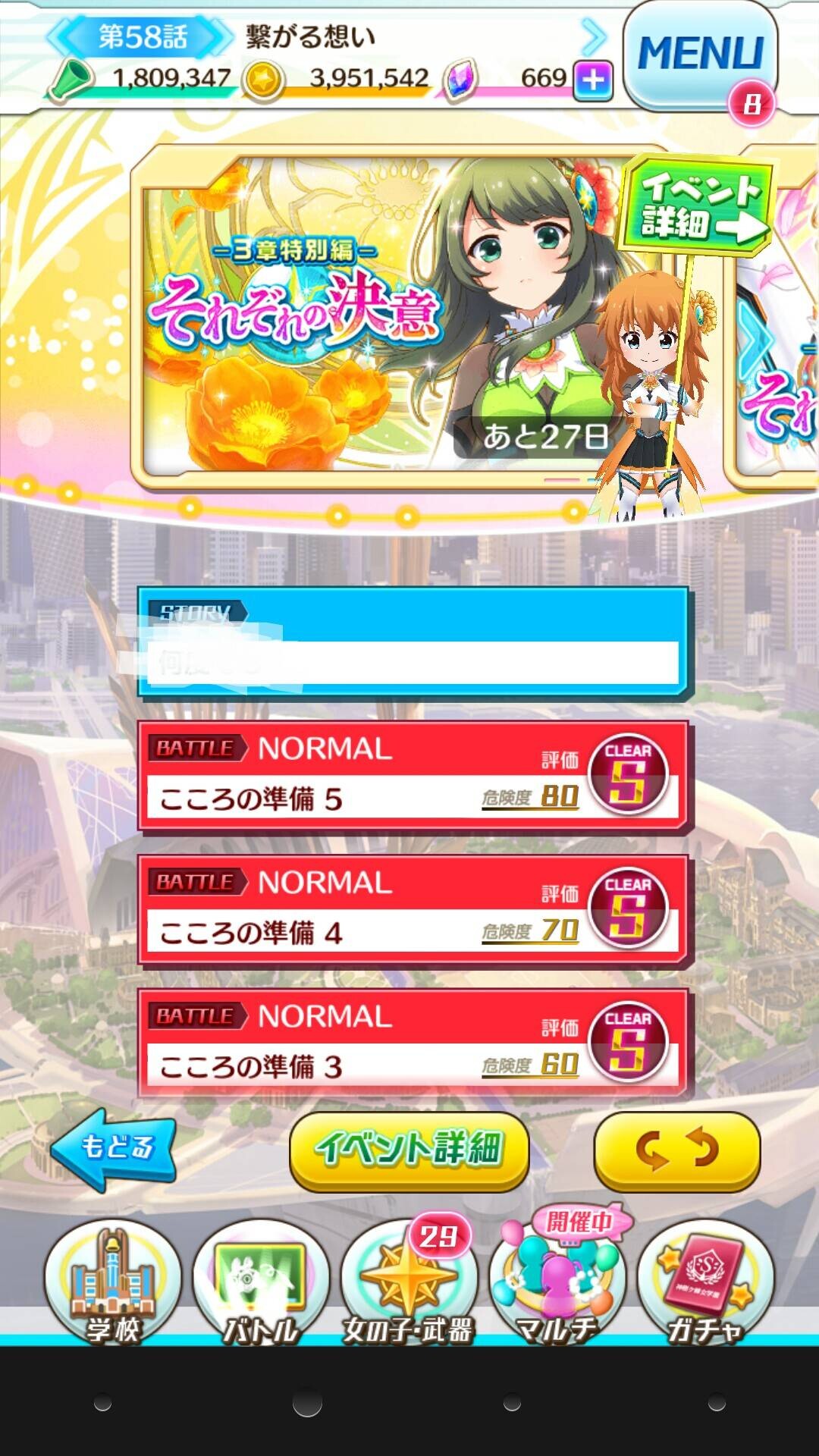Tap the system home button
This screenshot has height=1456, width=819.
[x=307, y=1403]
